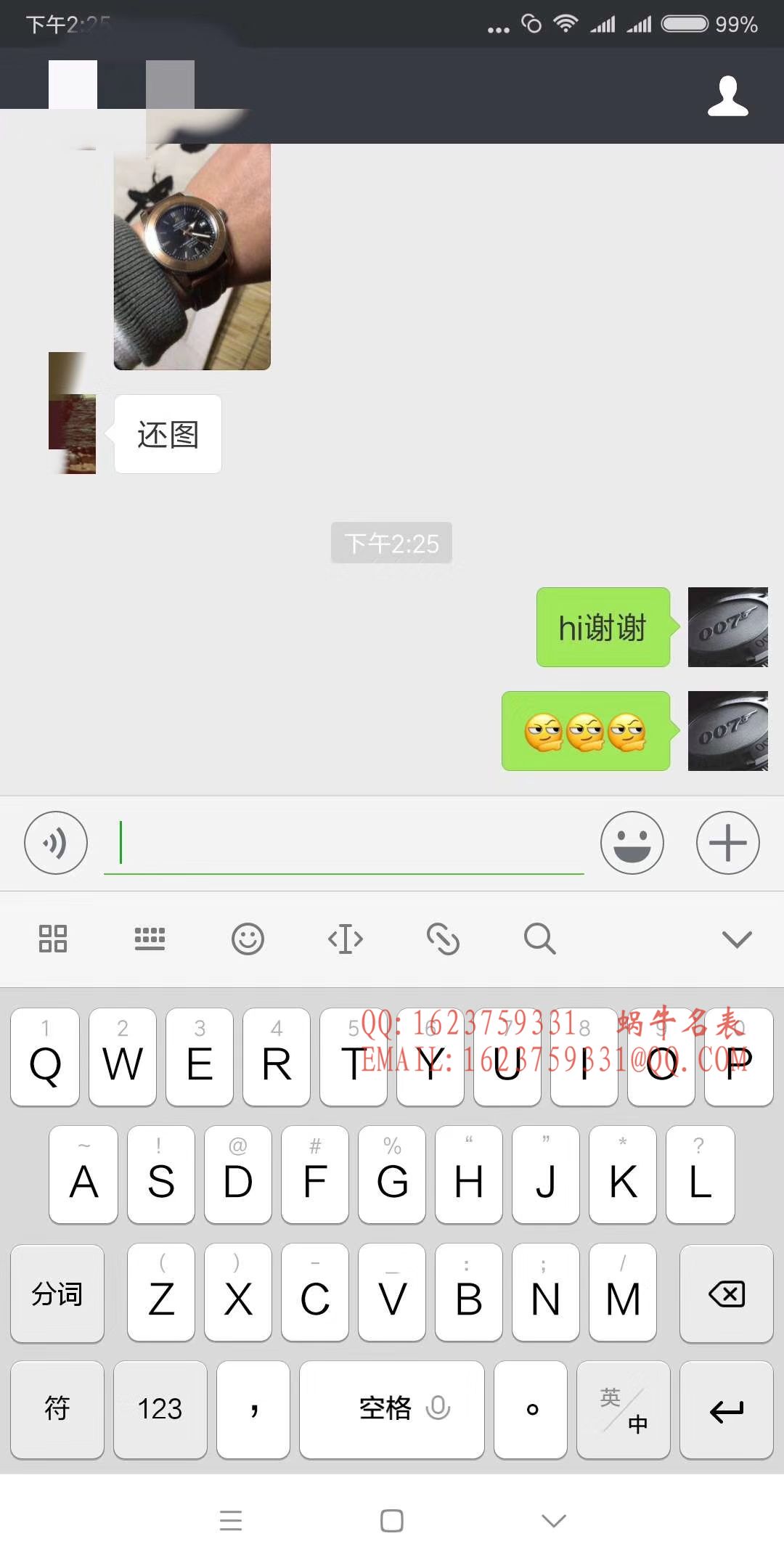Tap the voice message icon

coord(56,843)
